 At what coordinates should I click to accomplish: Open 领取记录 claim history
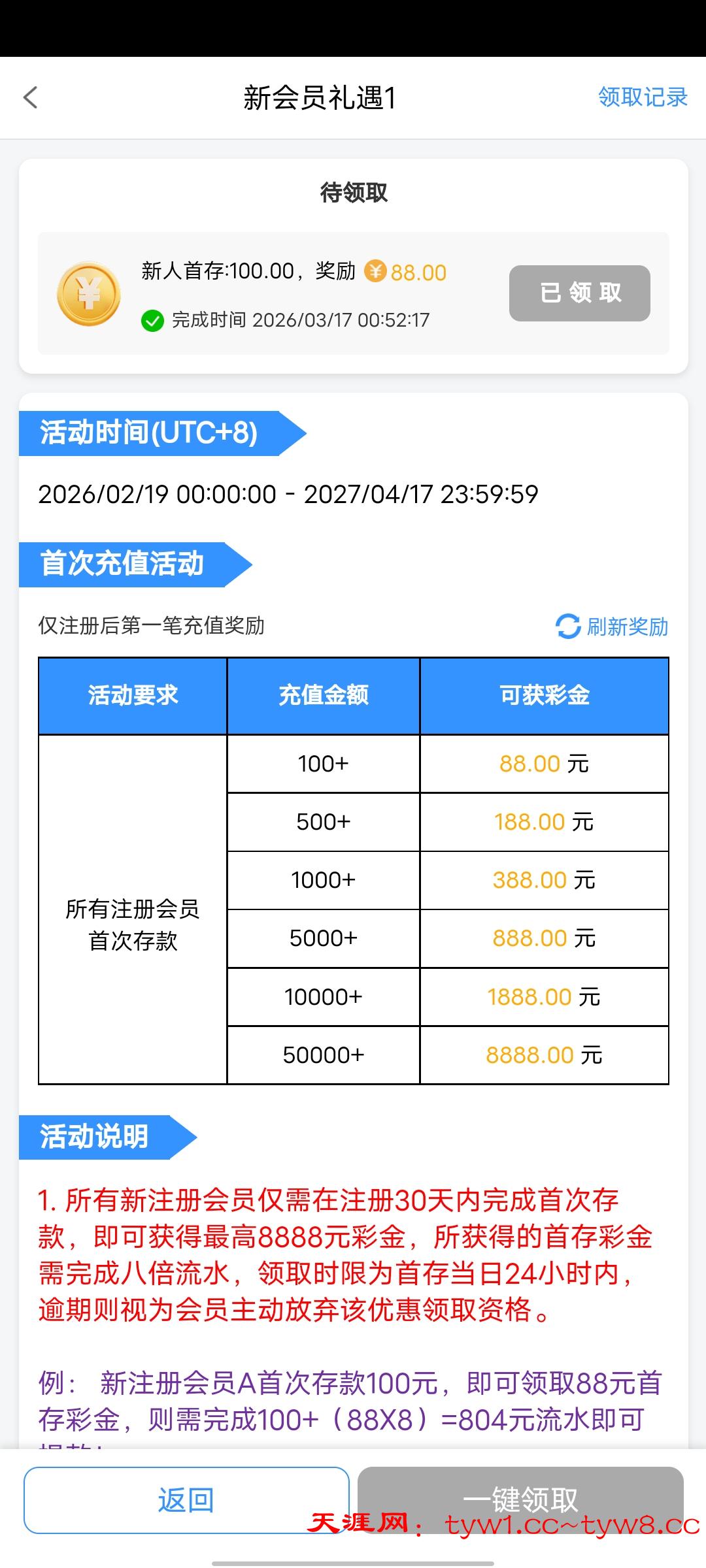tap(642, 97)
